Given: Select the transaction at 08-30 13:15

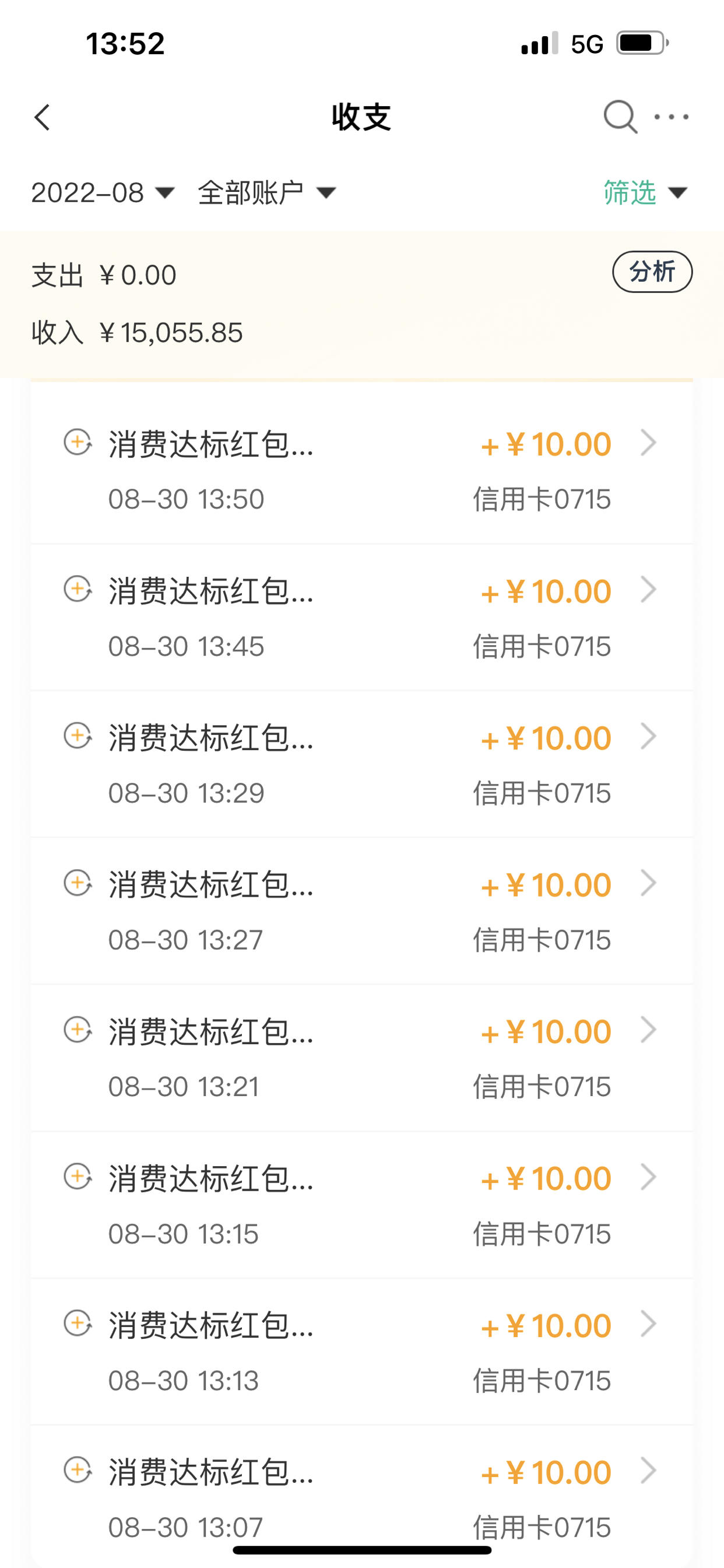Looking at the screenshot, I should click(x=362, y=1205).
